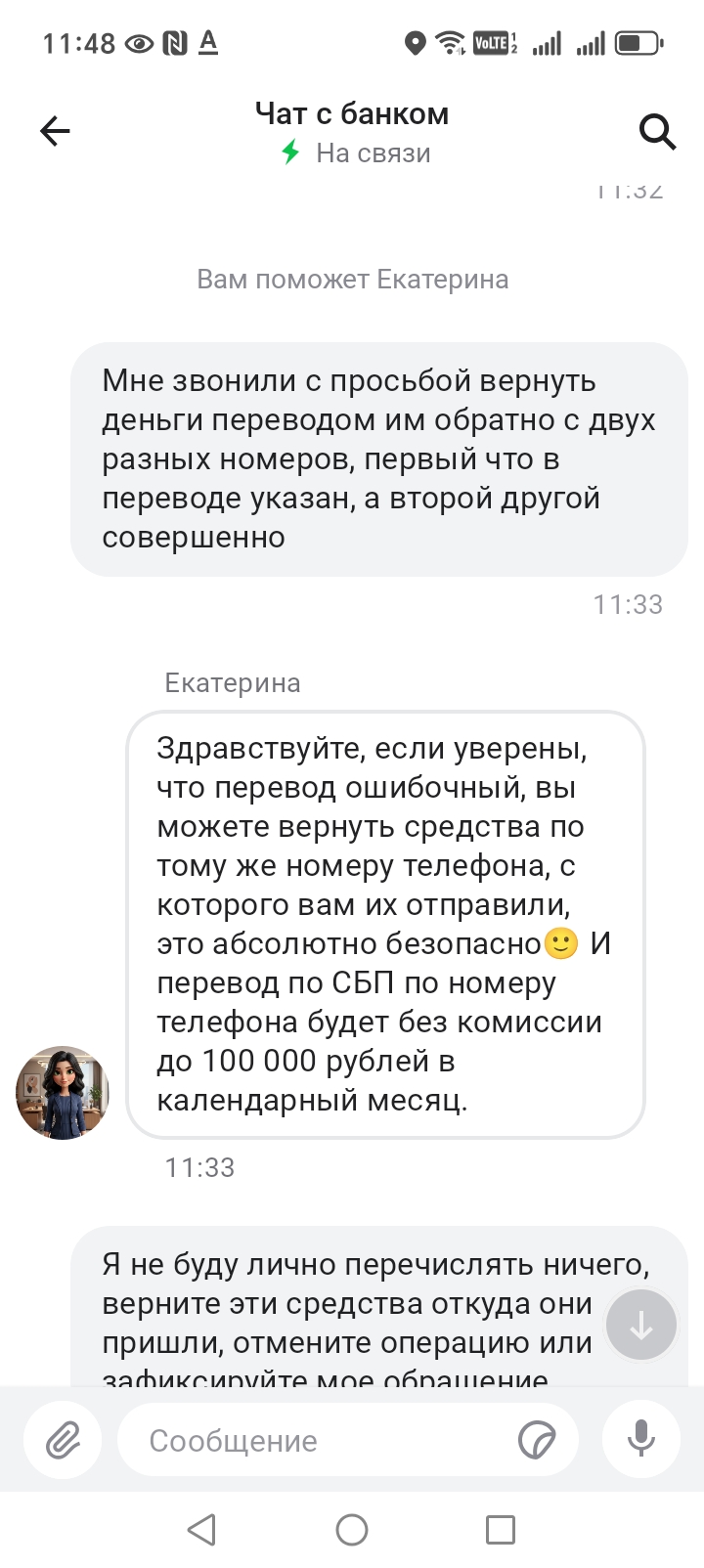Go back from the bank chat
Viewport: 704px width, 1568px height.
[x=55, y=131]
